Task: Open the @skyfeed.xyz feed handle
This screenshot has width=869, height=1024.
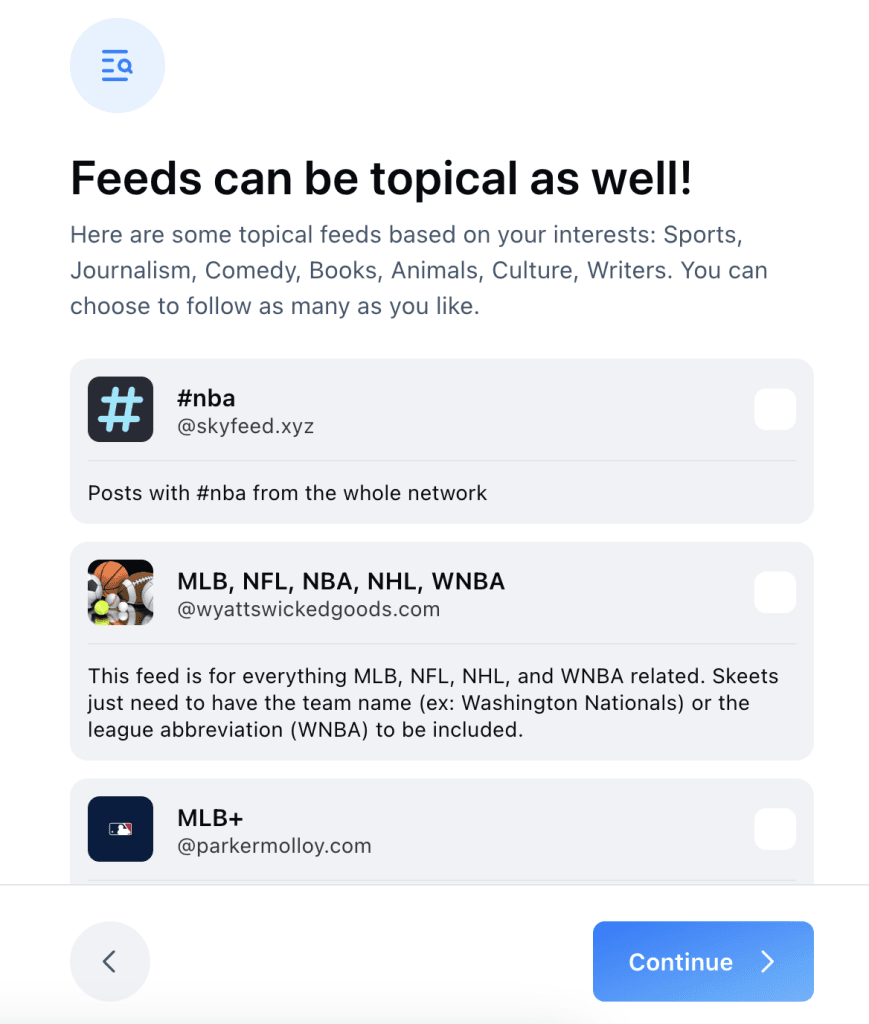Action: point(245,425)
